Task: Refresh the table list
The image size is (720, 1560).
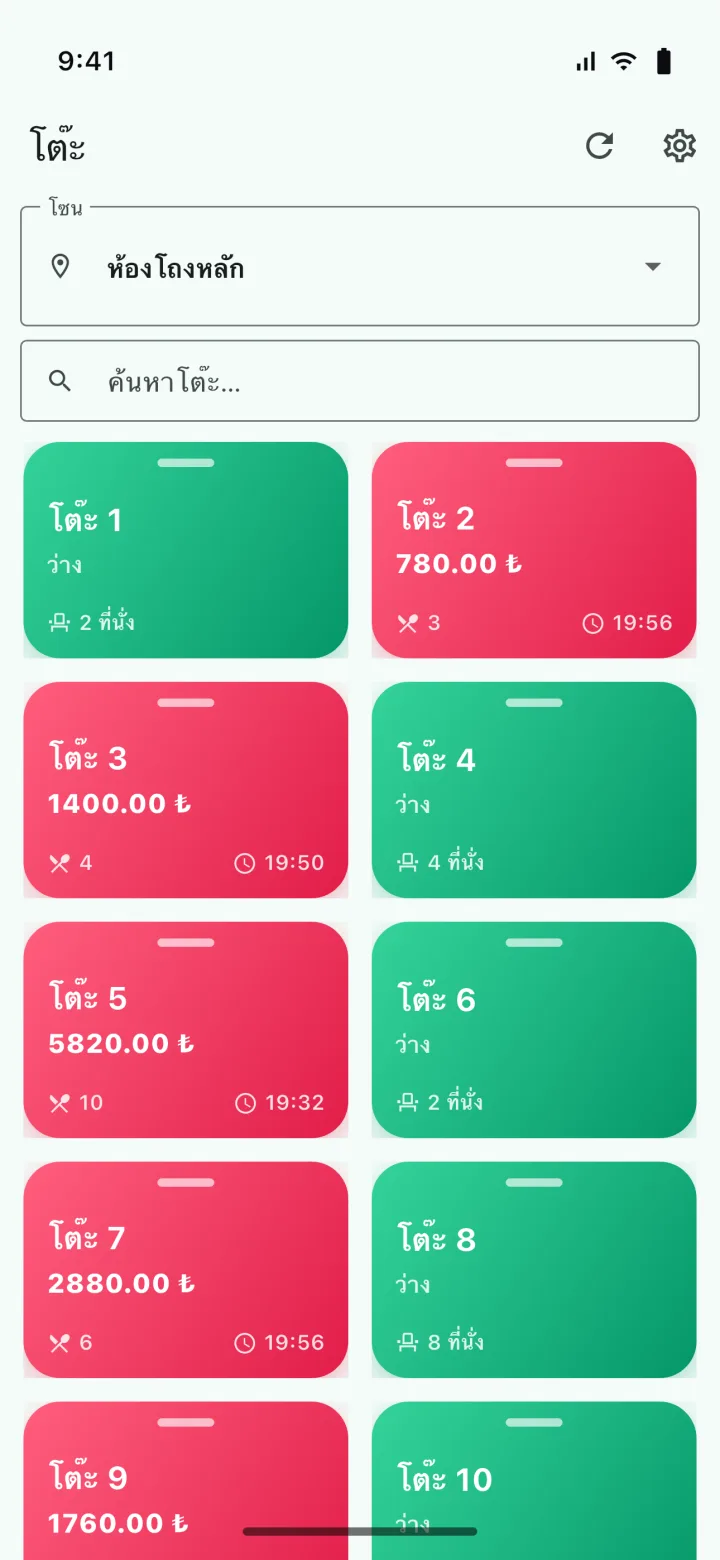Action: (599, 146)
